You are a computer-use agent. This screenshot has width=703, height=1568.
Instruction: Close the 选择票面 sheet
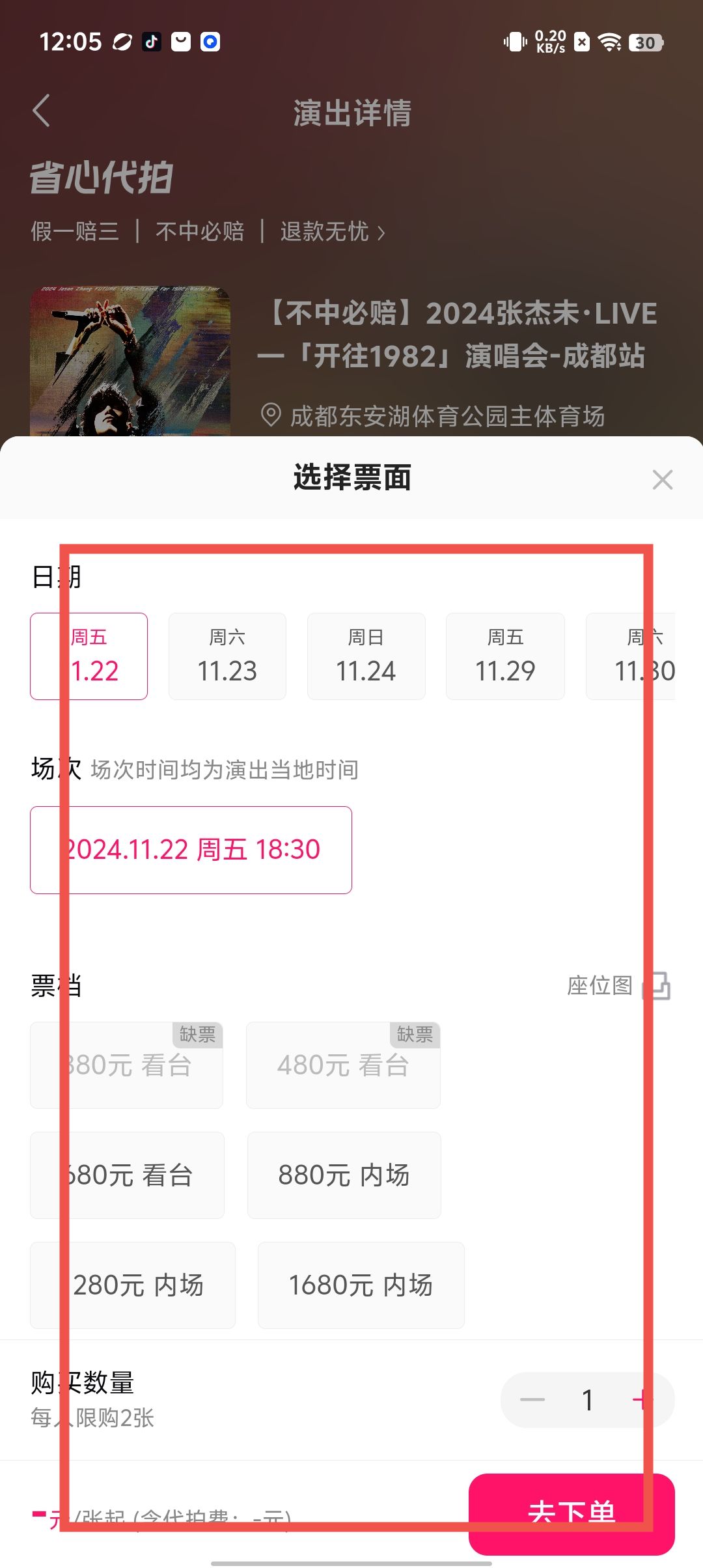tap(662, 480)
